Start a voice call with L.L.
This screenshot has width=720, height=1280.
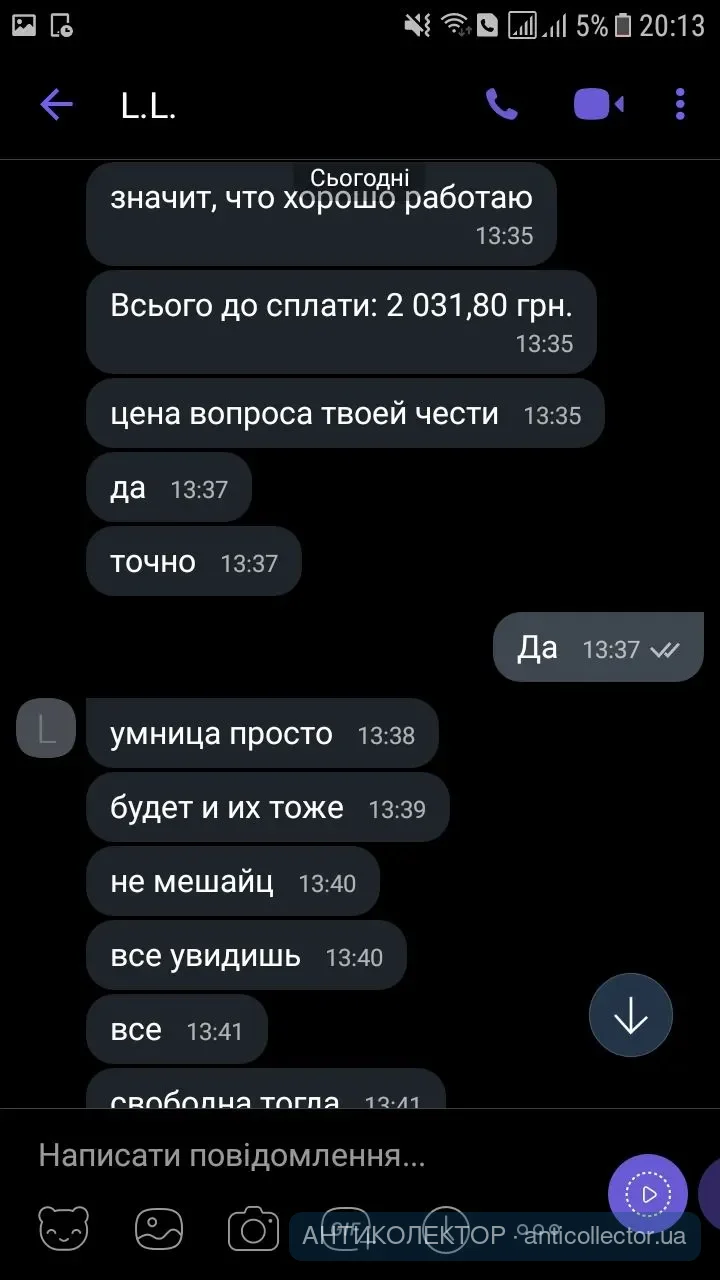[501, 105]
